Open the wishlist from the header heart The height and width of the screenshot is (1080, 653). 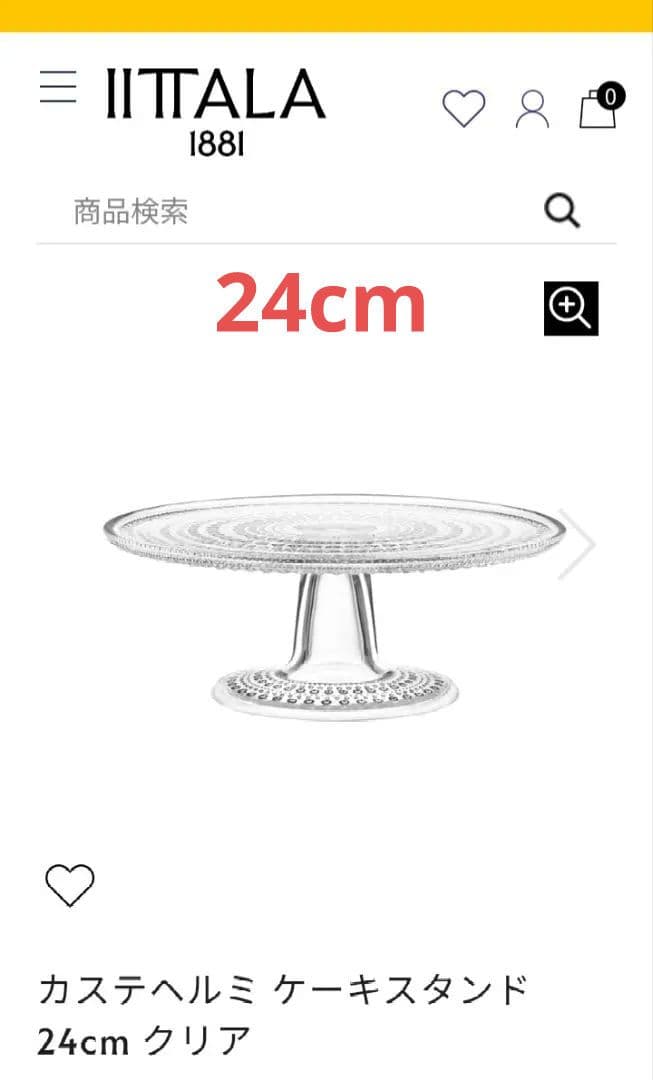click(x=463, y=108)
